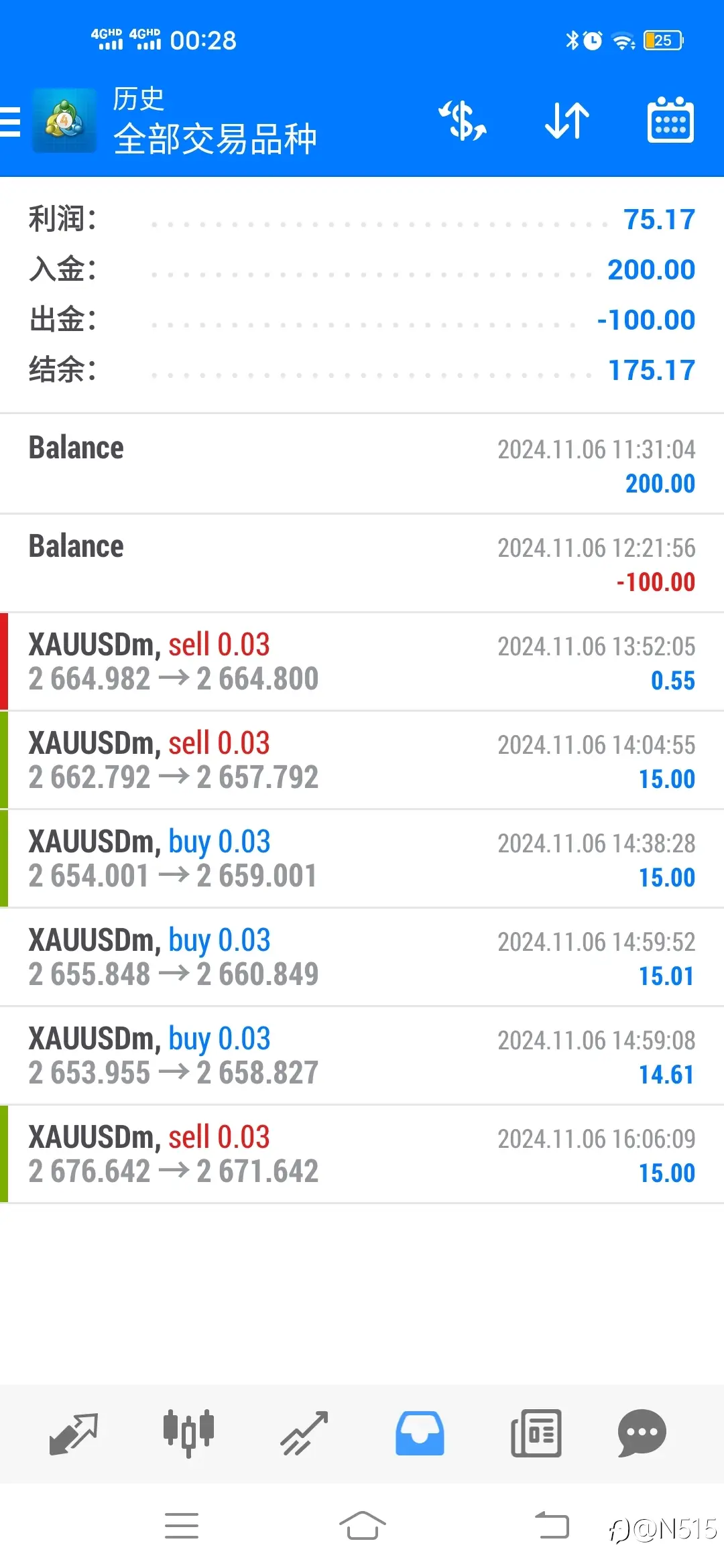Expand the XAUUSDm sell trade closed at 14:04:55
724x1568 pixels.
362,760
